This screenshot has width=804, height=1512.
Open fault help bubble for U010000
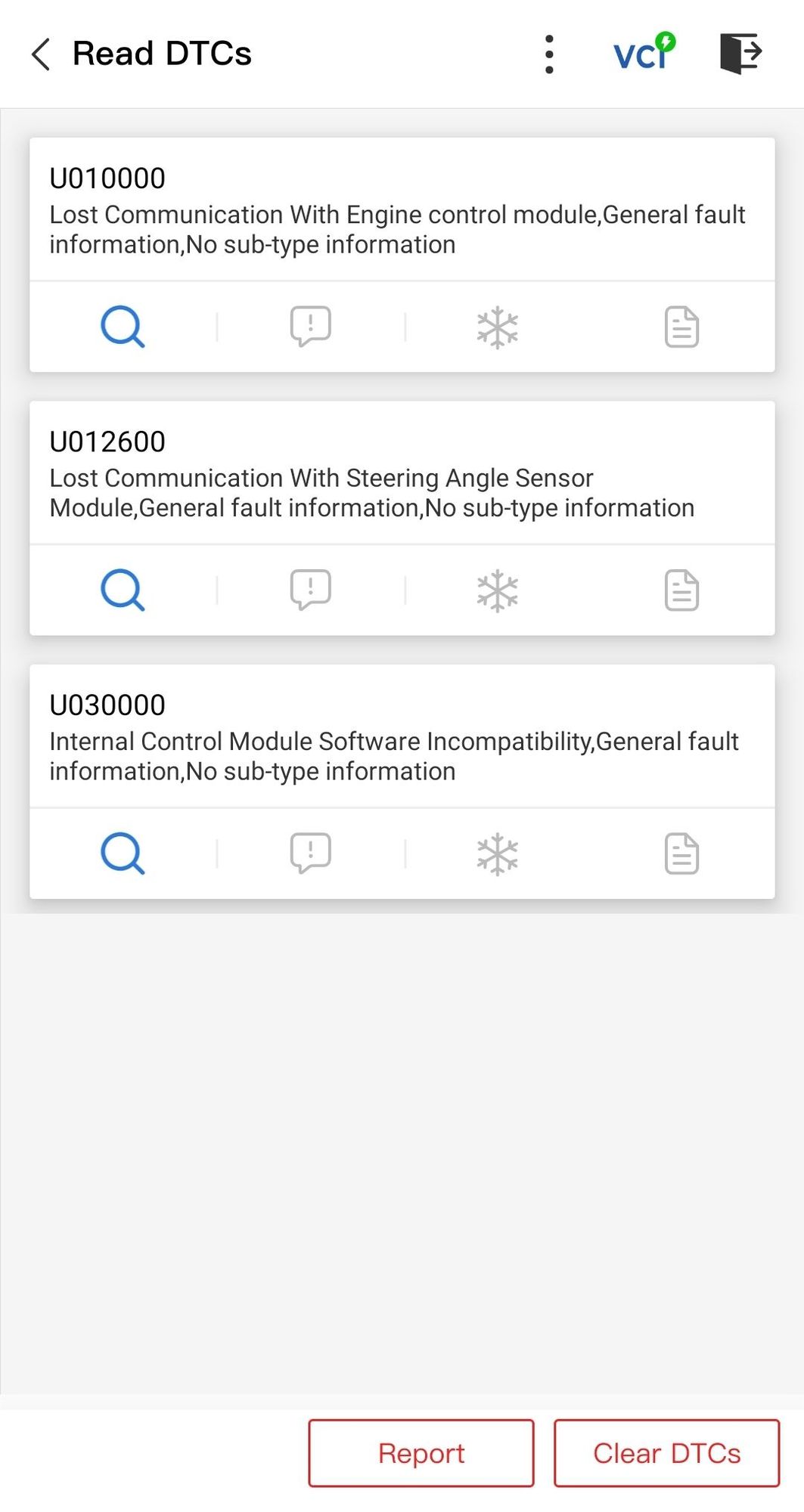310,327
